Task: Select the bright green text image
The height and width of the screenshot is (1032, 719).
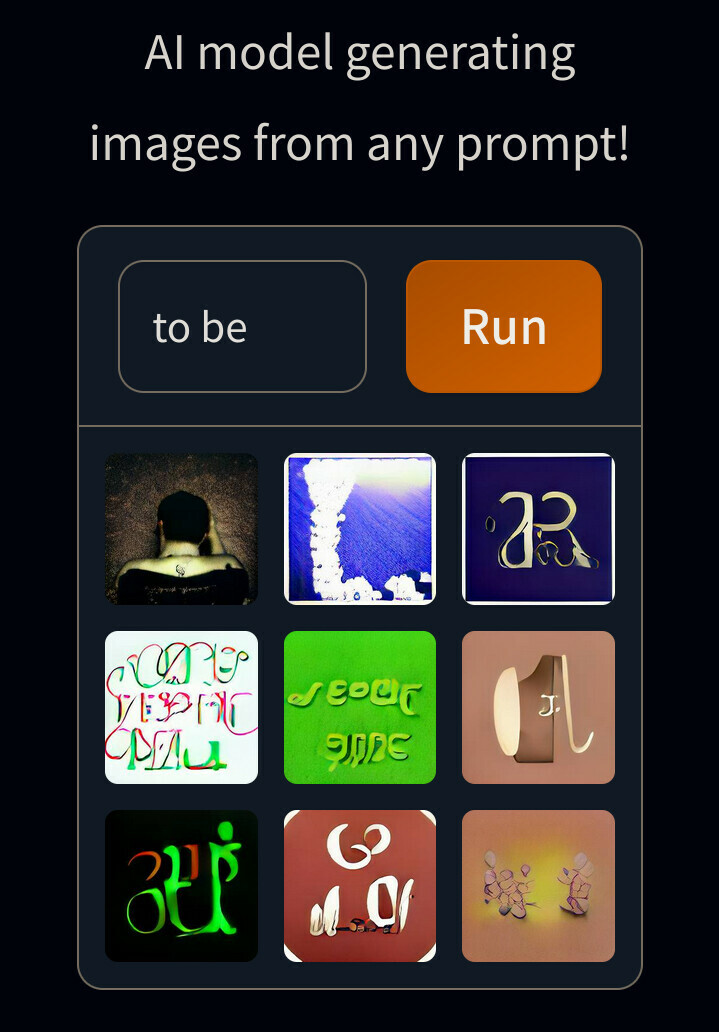Action: tap(360, 707)
